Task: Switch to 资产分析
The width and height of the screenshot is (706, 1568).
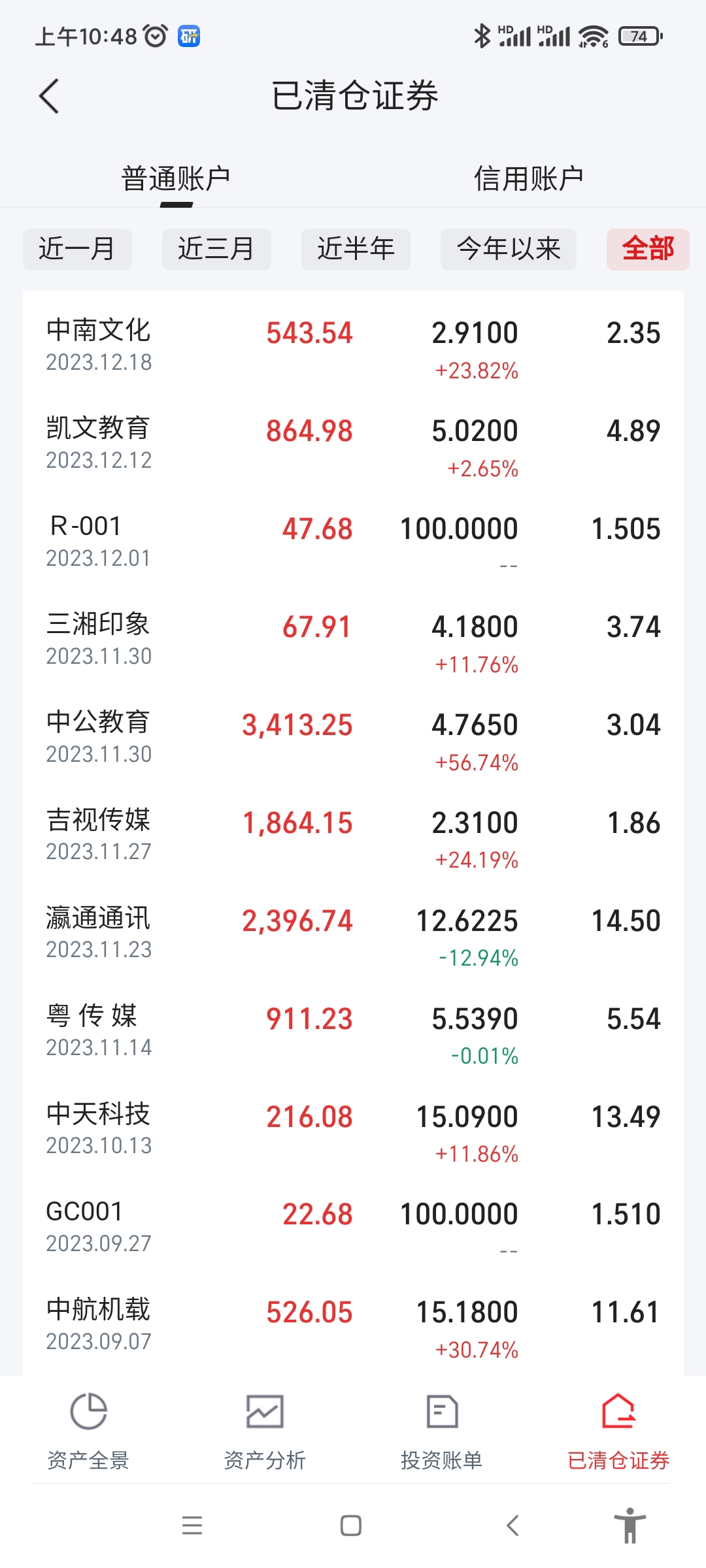Action: pyautogui.click(x=265, y=1431)
